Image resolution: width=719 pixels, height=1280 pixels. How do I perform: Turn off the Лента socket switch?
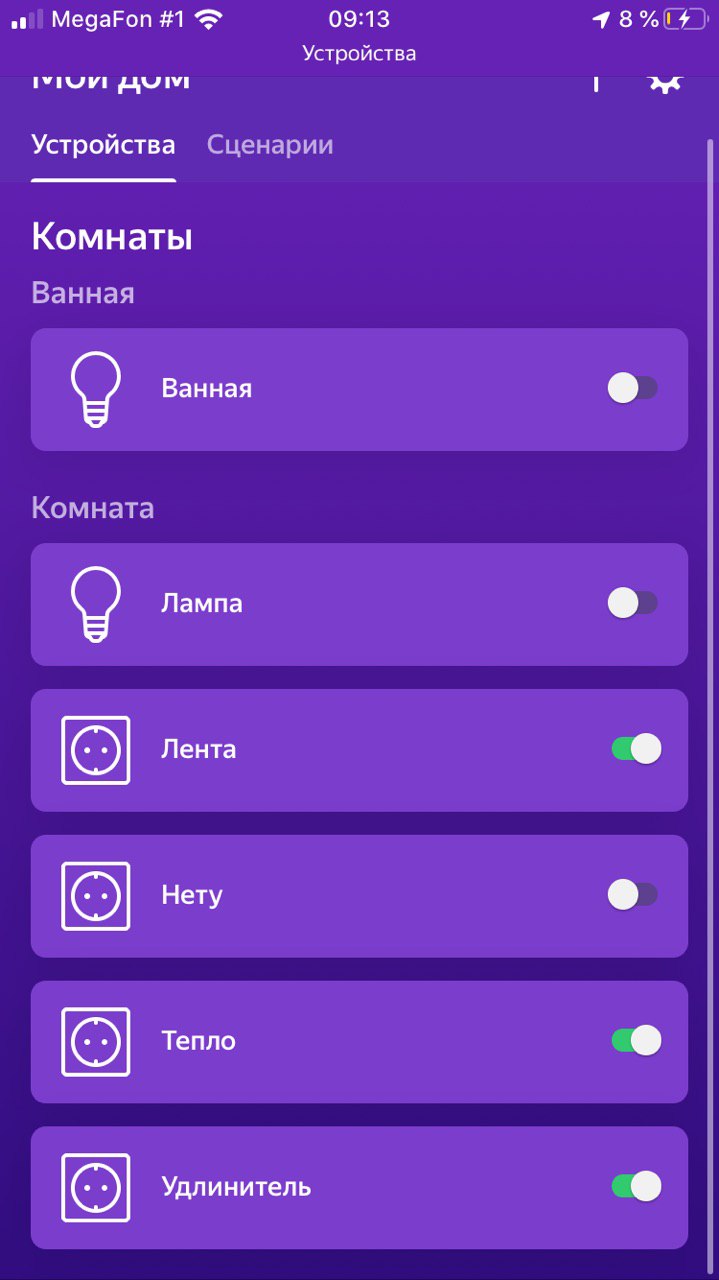coord(636,749)
